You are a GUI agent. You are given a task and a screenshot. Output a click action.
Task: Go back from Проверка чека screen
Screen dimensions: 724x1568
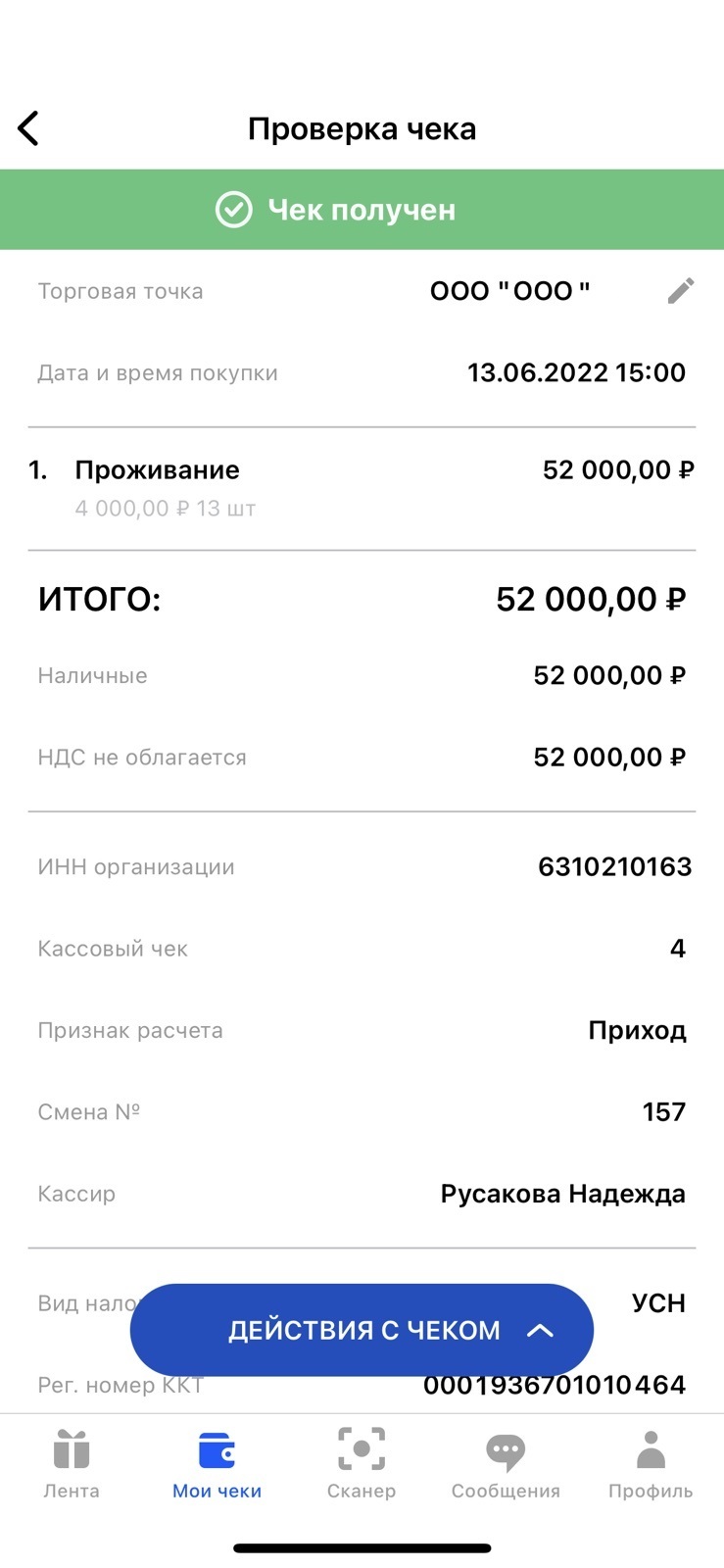coord(29,128)
